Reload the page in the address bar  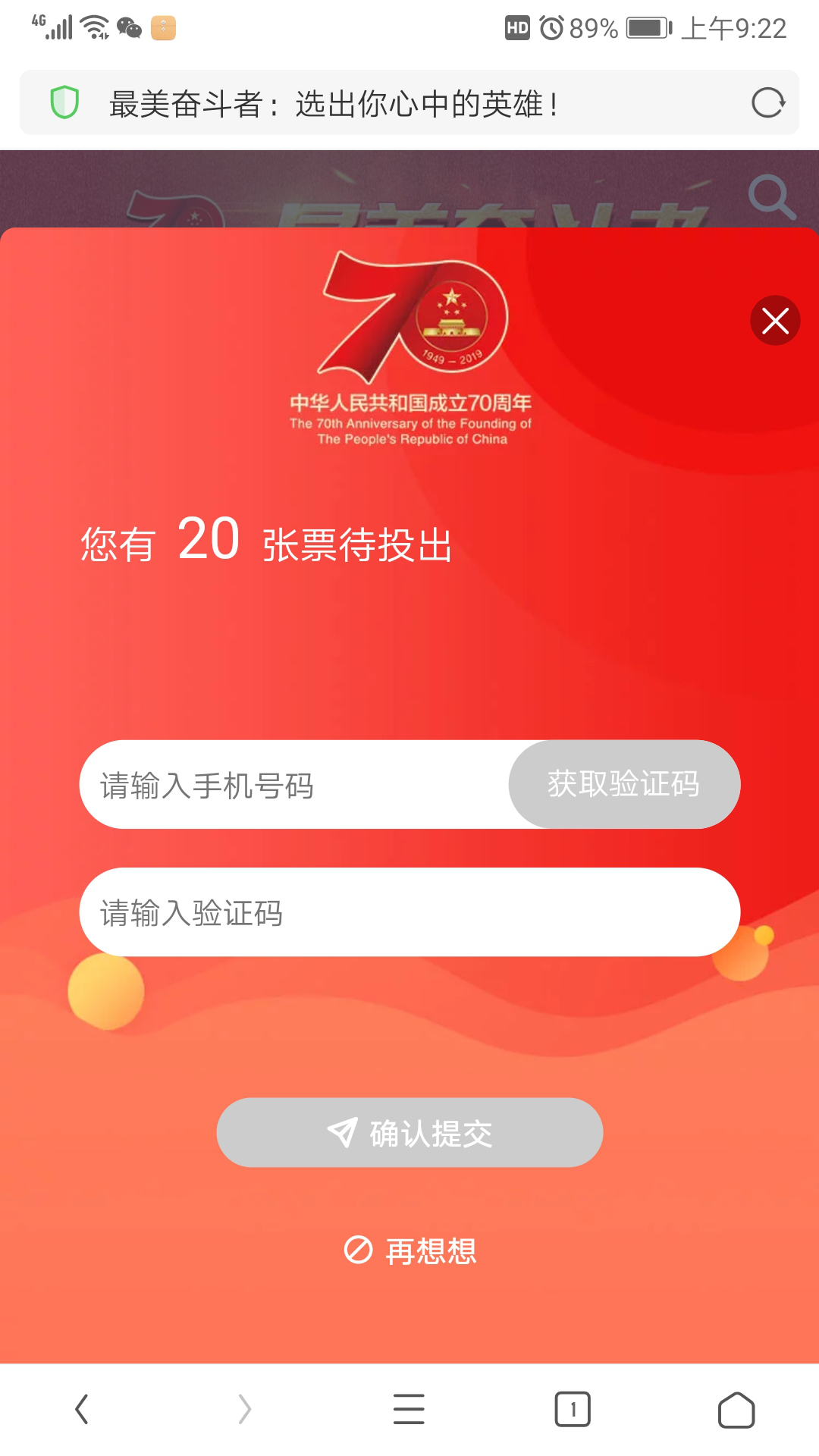coord(767,103)
